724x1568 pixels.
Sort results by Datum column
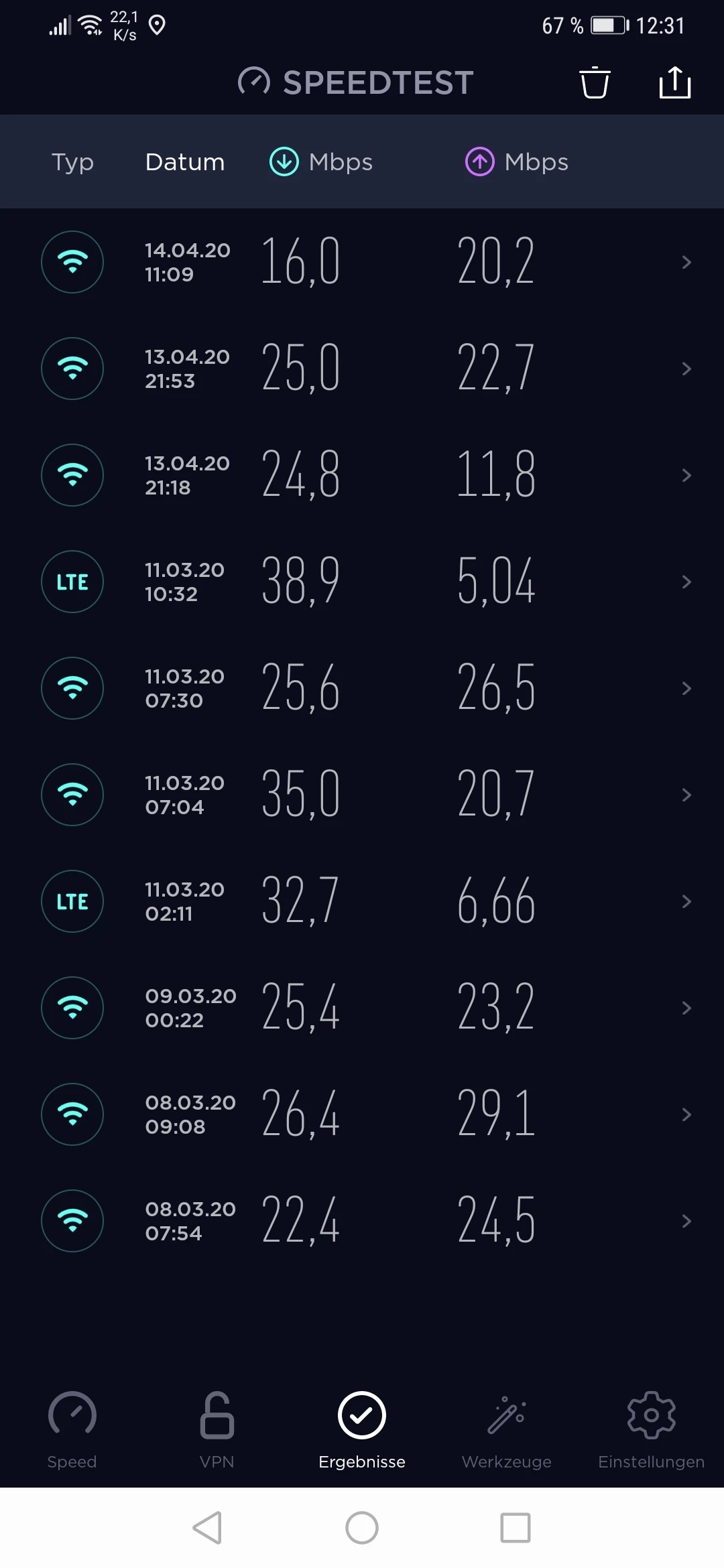pos(185,162)
